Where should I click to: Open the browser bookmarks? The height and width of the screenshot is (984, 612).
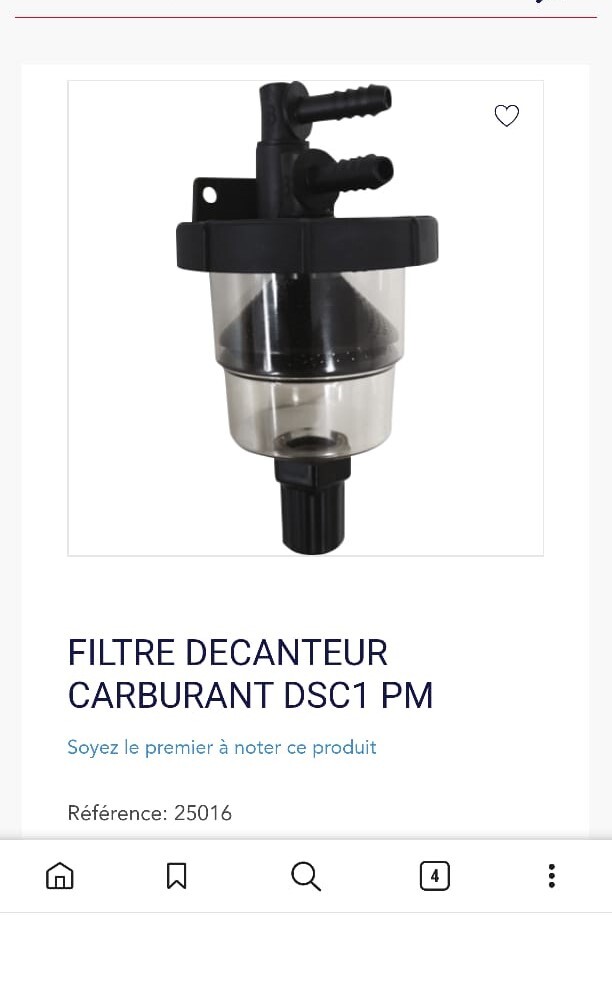point(176,875)
